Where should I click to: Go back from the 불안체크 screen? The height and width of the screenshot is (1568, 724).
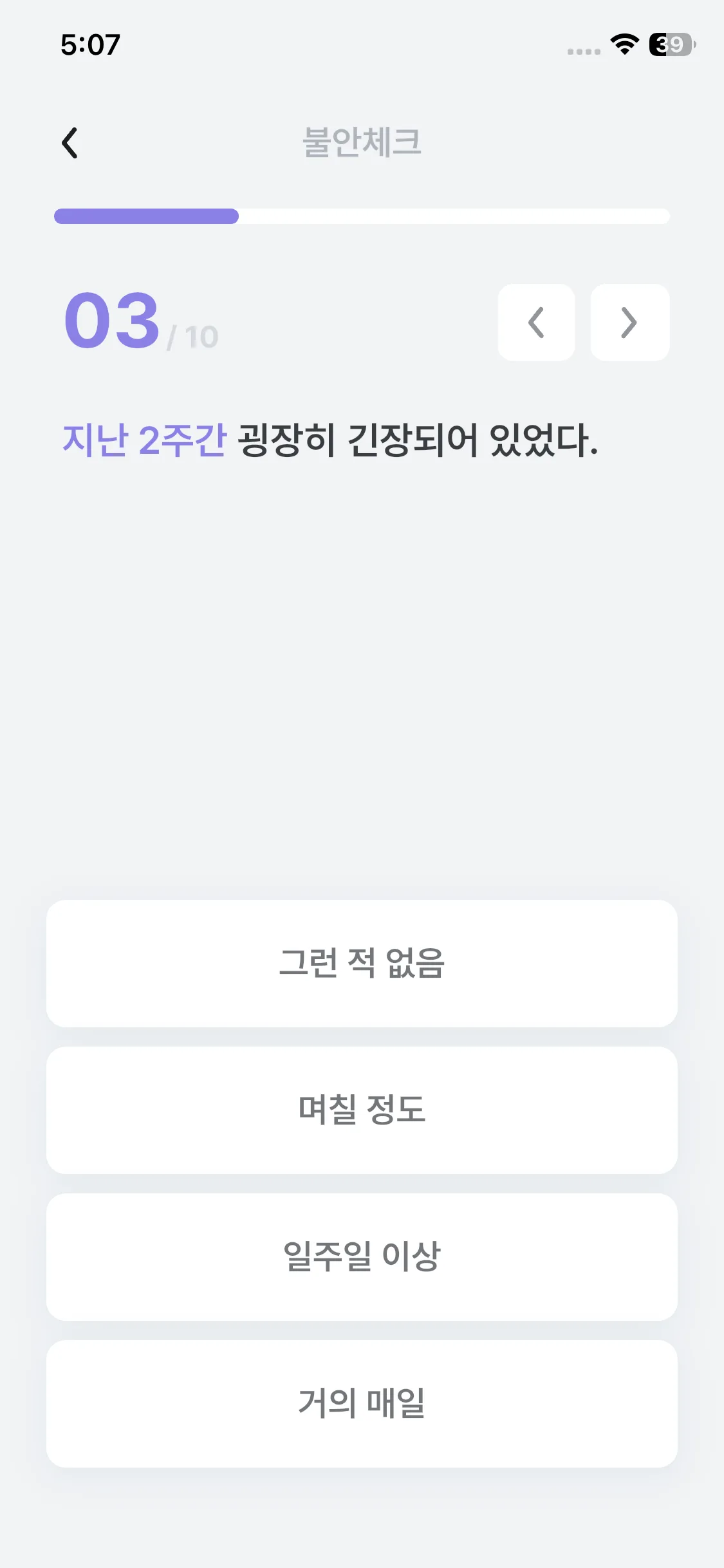point(70,142)
